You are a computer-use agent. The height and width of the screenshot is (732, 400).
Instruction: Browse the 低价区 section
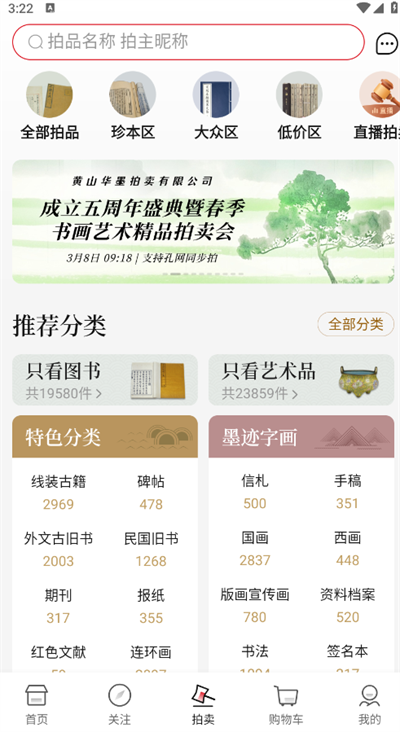[299, 106]
